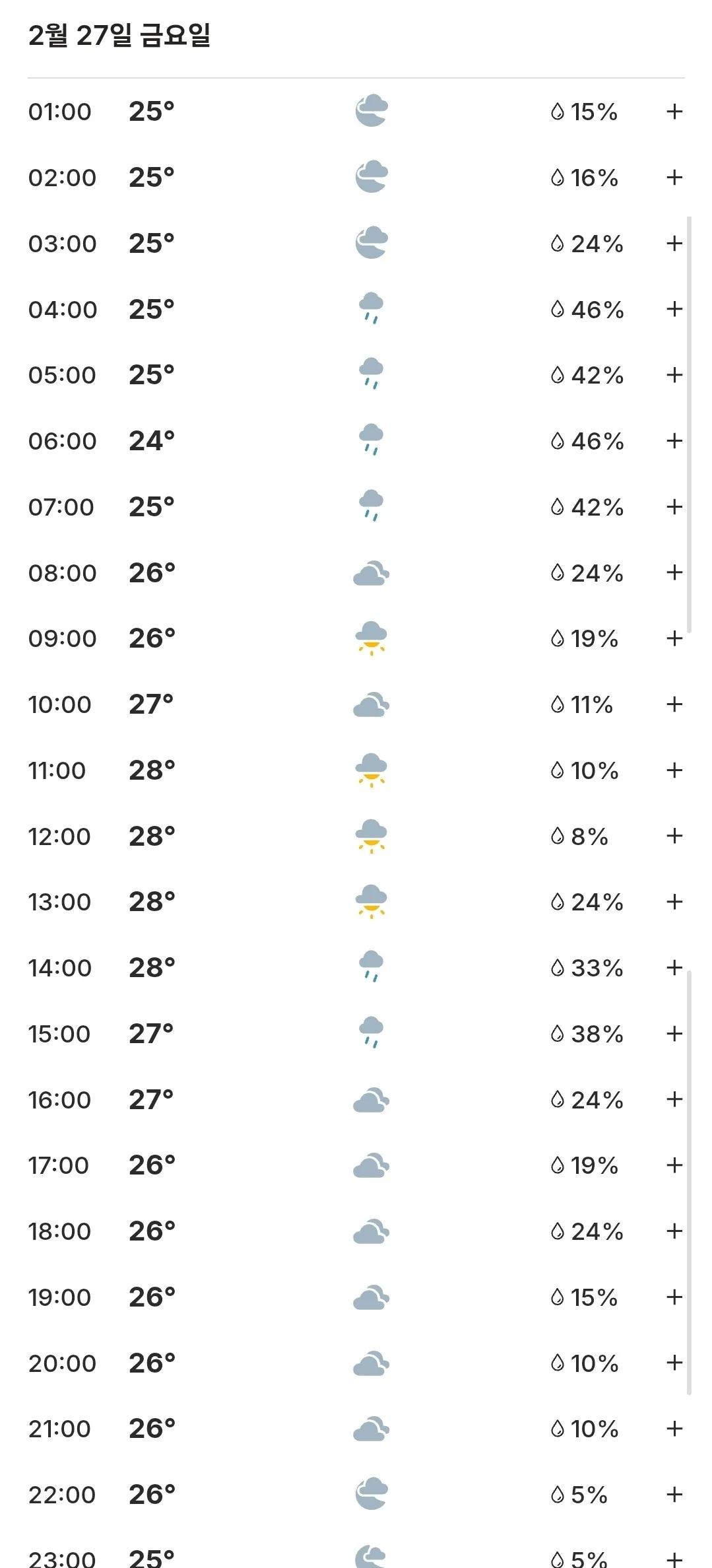Expand the 12:00 row with 8% rain

coord(674,836)
